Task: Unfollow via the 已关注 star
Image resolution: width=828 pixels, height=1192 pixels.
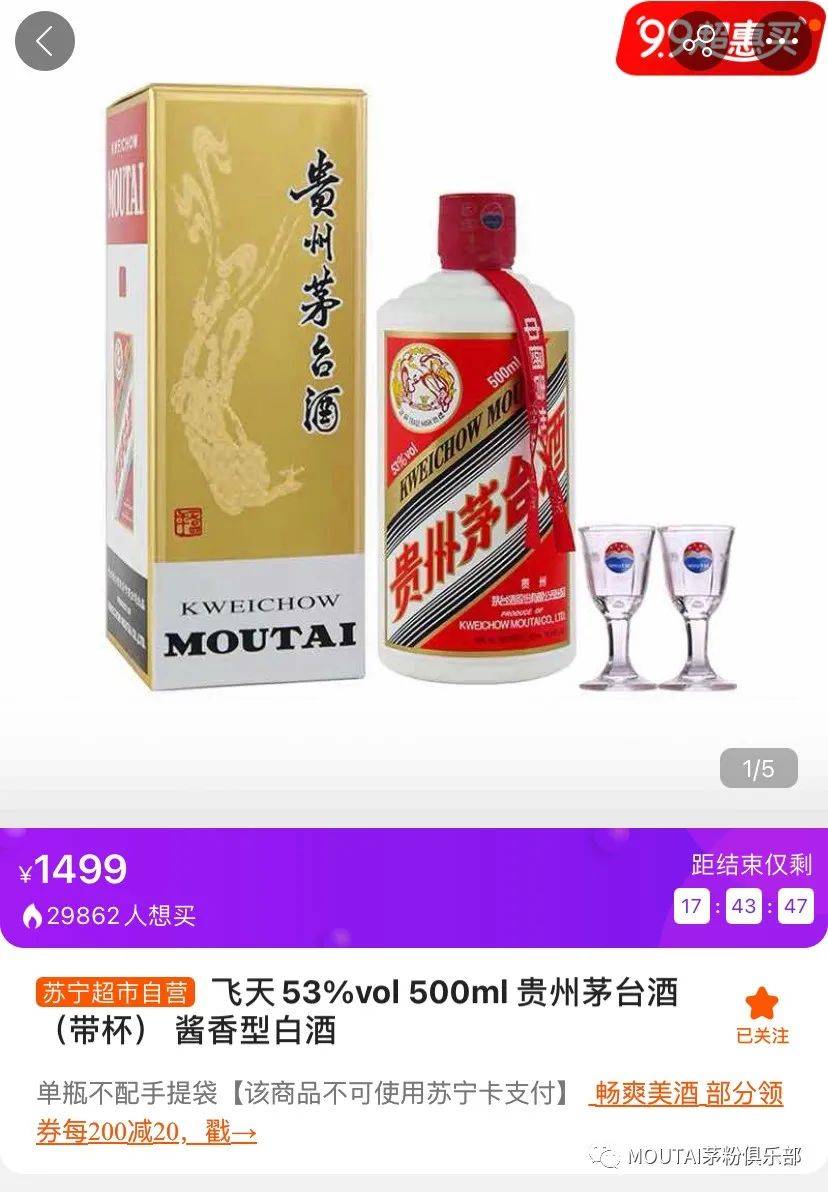Action: (762, 1014)
